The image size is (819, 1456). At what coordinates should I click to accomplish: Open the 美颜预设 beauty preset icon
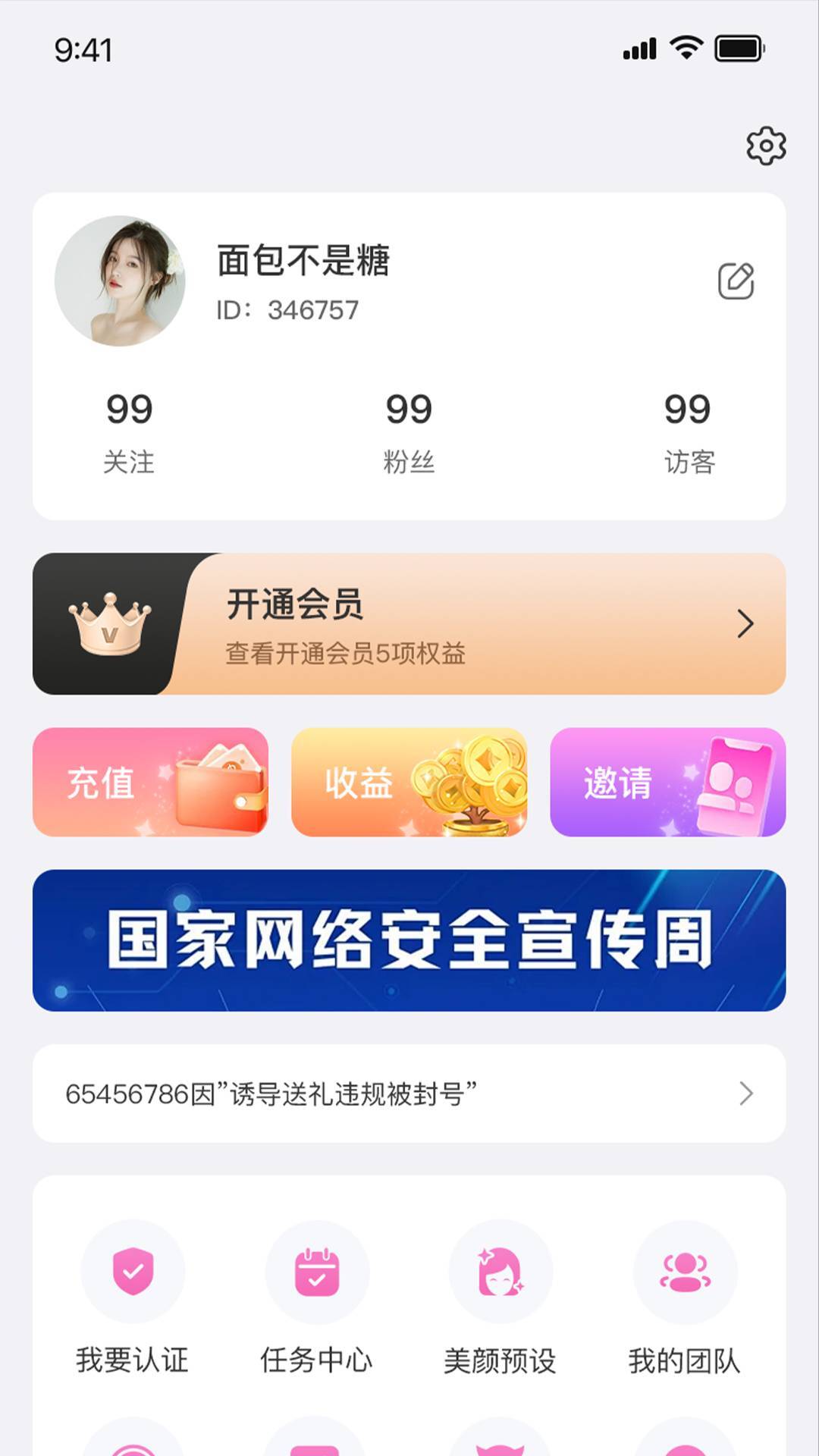[x=500, y=1272]
